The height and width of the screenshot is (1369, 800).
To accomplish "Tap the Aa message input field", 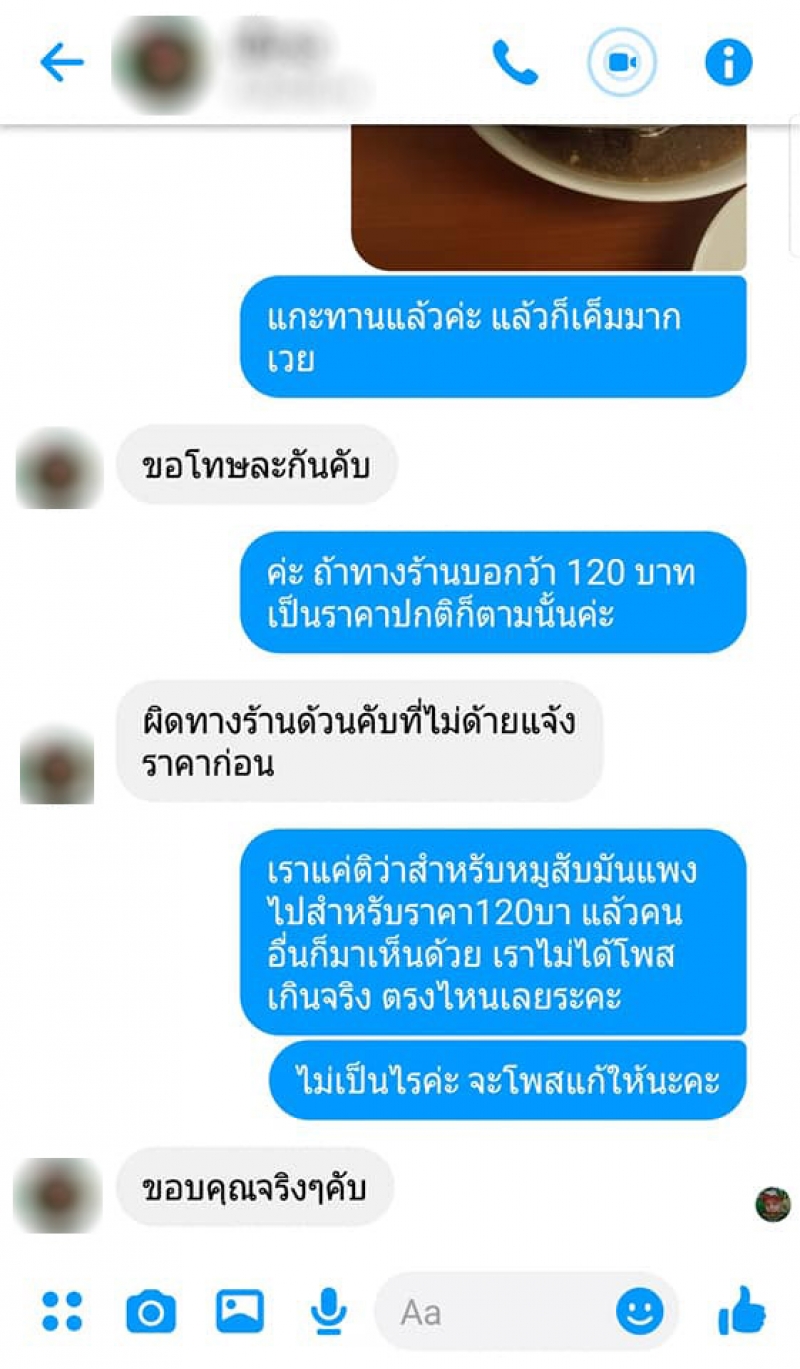I will pos(500,1311).
